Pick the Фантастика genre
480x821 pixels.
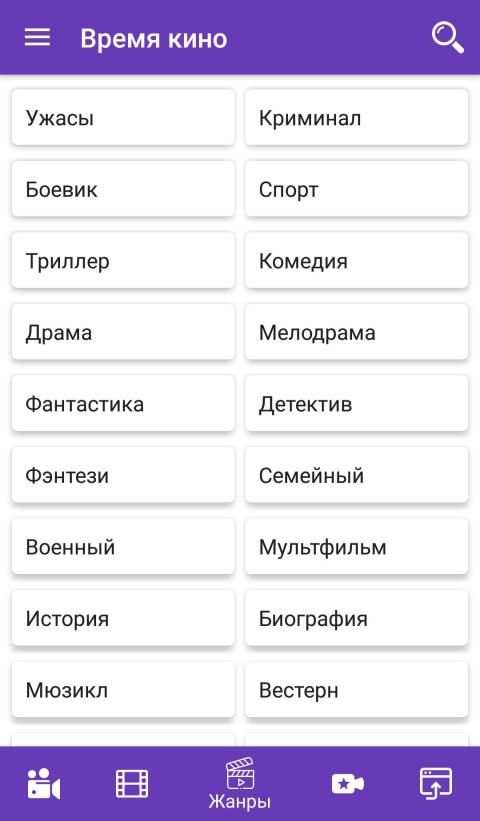123,404
